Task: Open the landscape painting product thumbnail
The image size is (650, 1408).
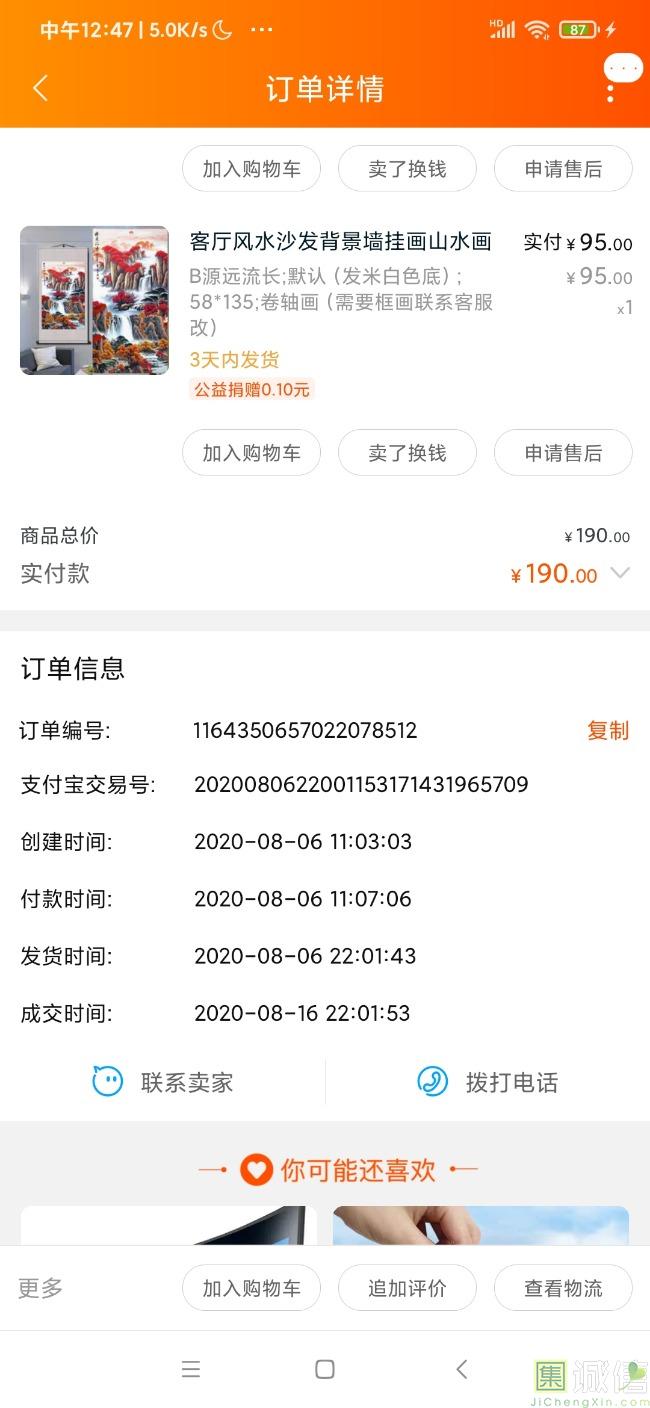Action: (94, 300)
